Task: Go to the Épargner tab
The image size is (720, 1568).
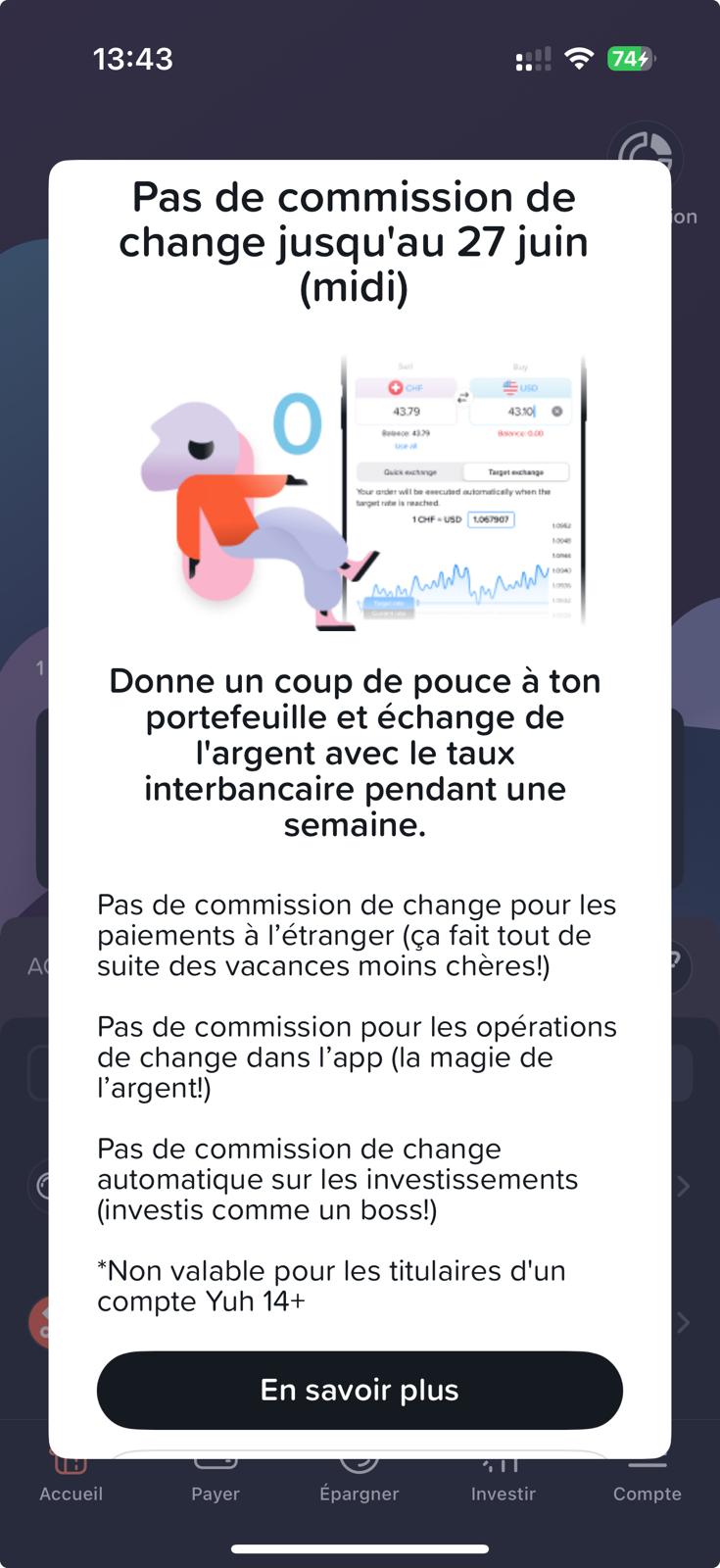Action: 360,1484
